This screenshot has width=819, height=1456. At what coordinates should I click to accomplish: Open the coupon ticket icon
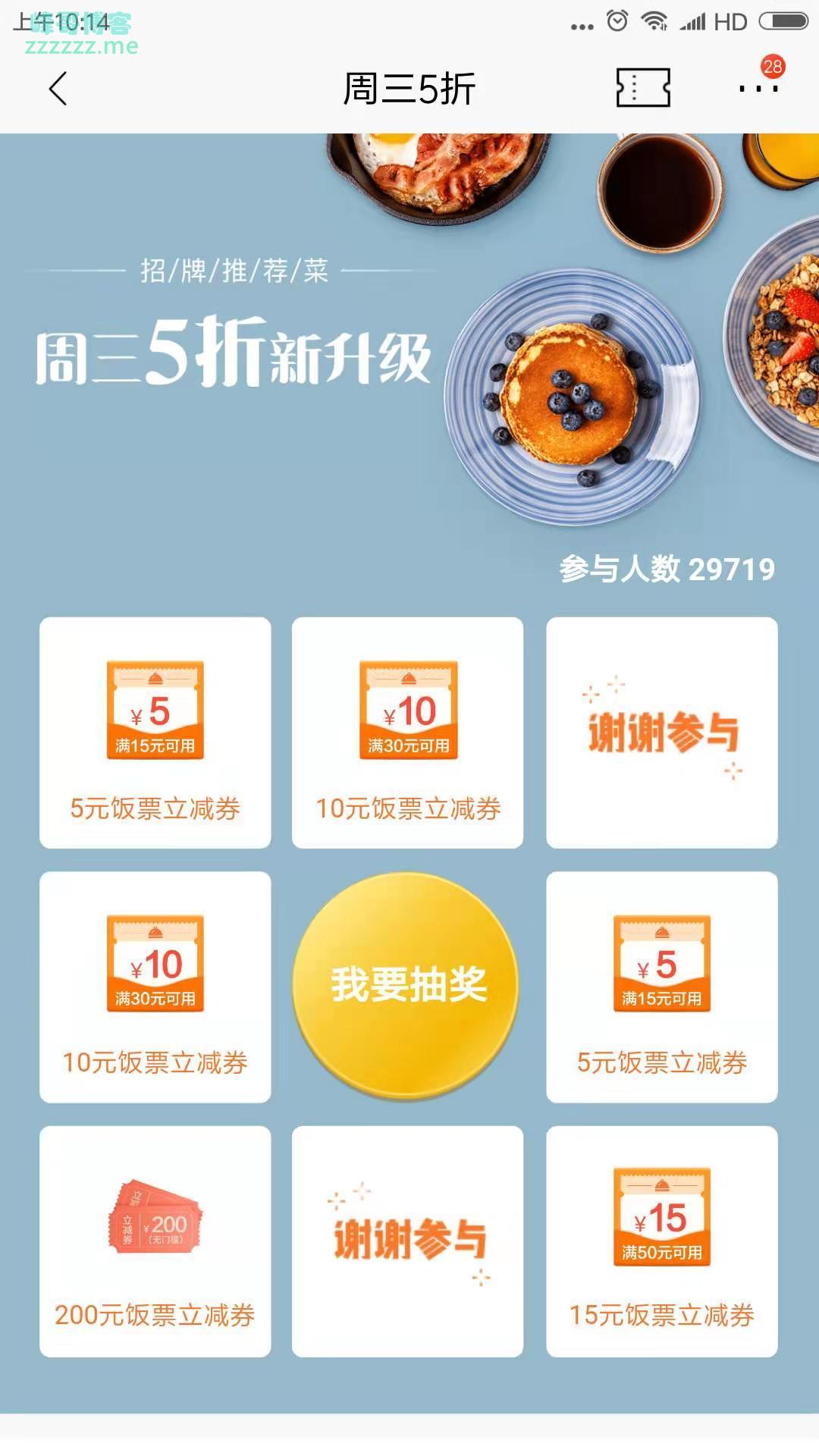643,88
